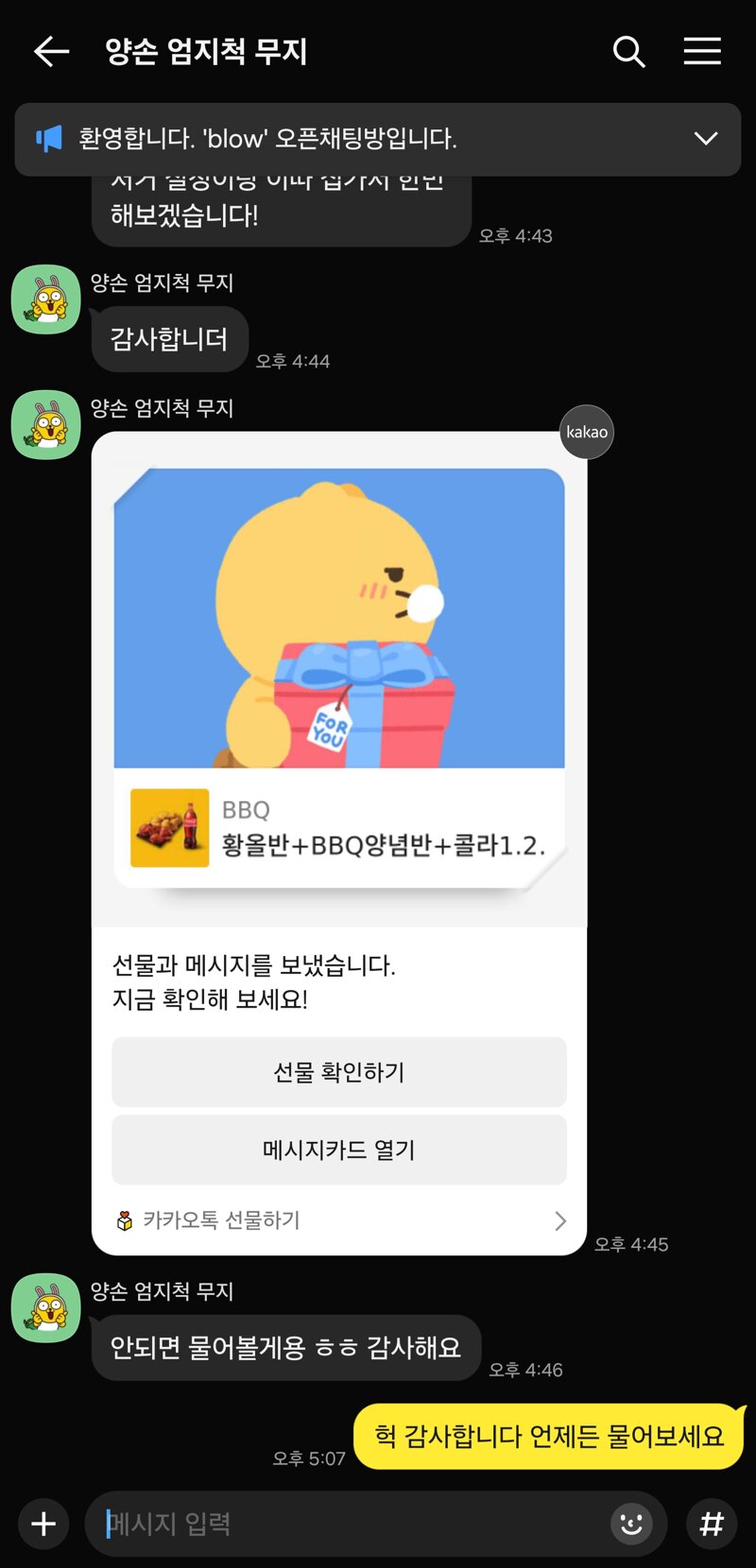Focus the 메시지 입력 text field
Screen dimensions: 756x1568
[x=354, y=1524]
